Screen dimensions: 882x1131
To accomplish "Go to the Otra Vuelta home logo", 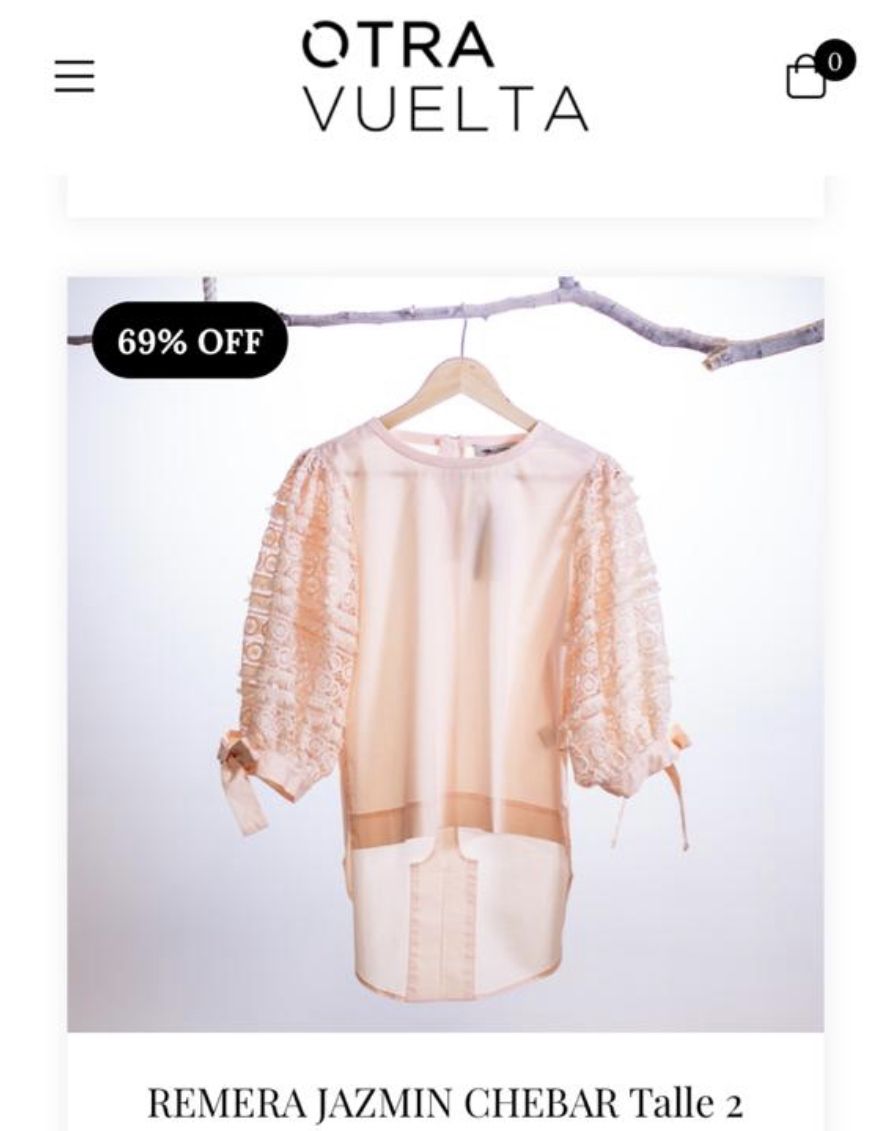I will tap(444, 77).
